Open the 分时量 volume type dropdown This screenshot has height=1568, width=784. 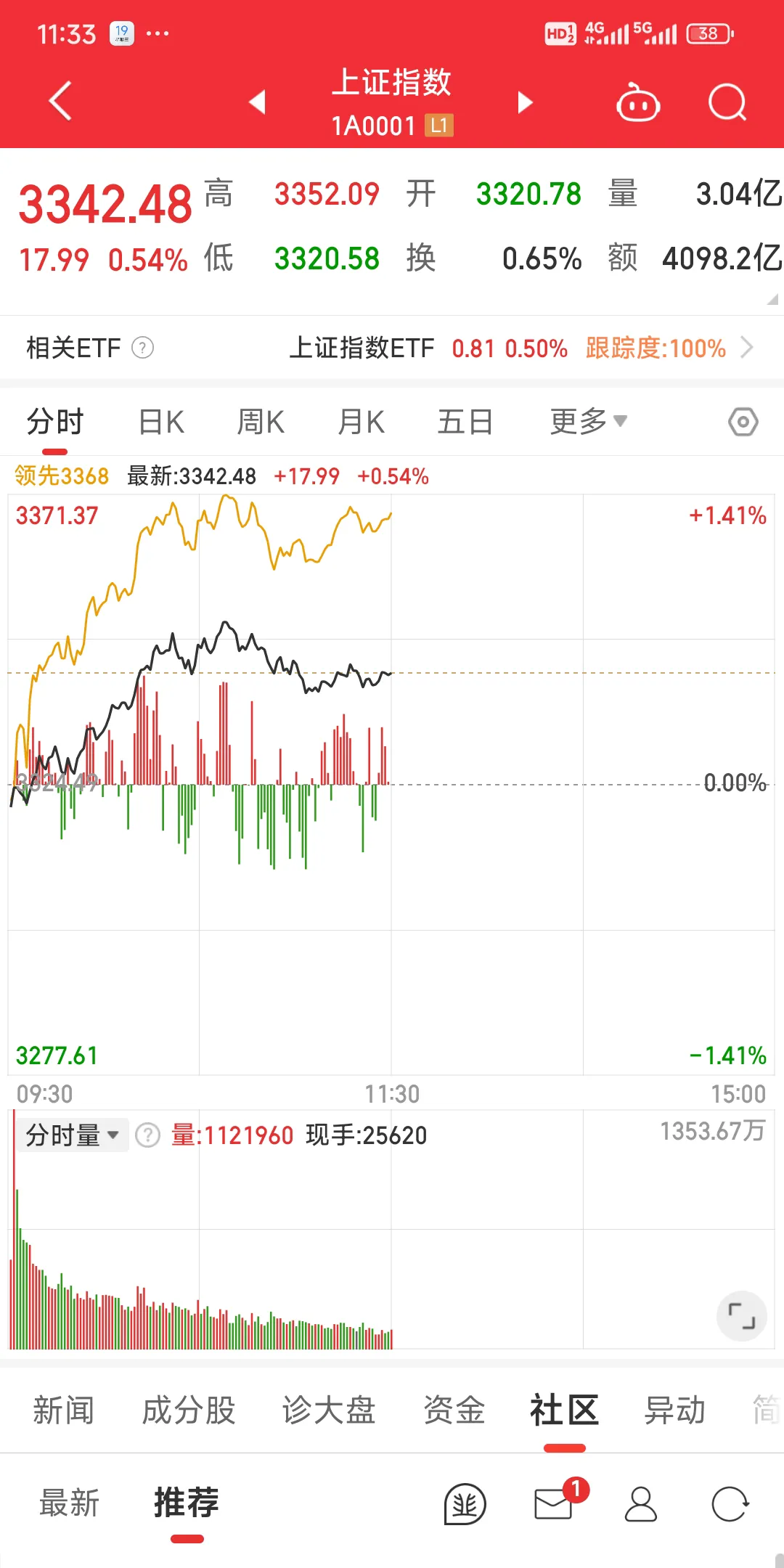coord(71,1134)
